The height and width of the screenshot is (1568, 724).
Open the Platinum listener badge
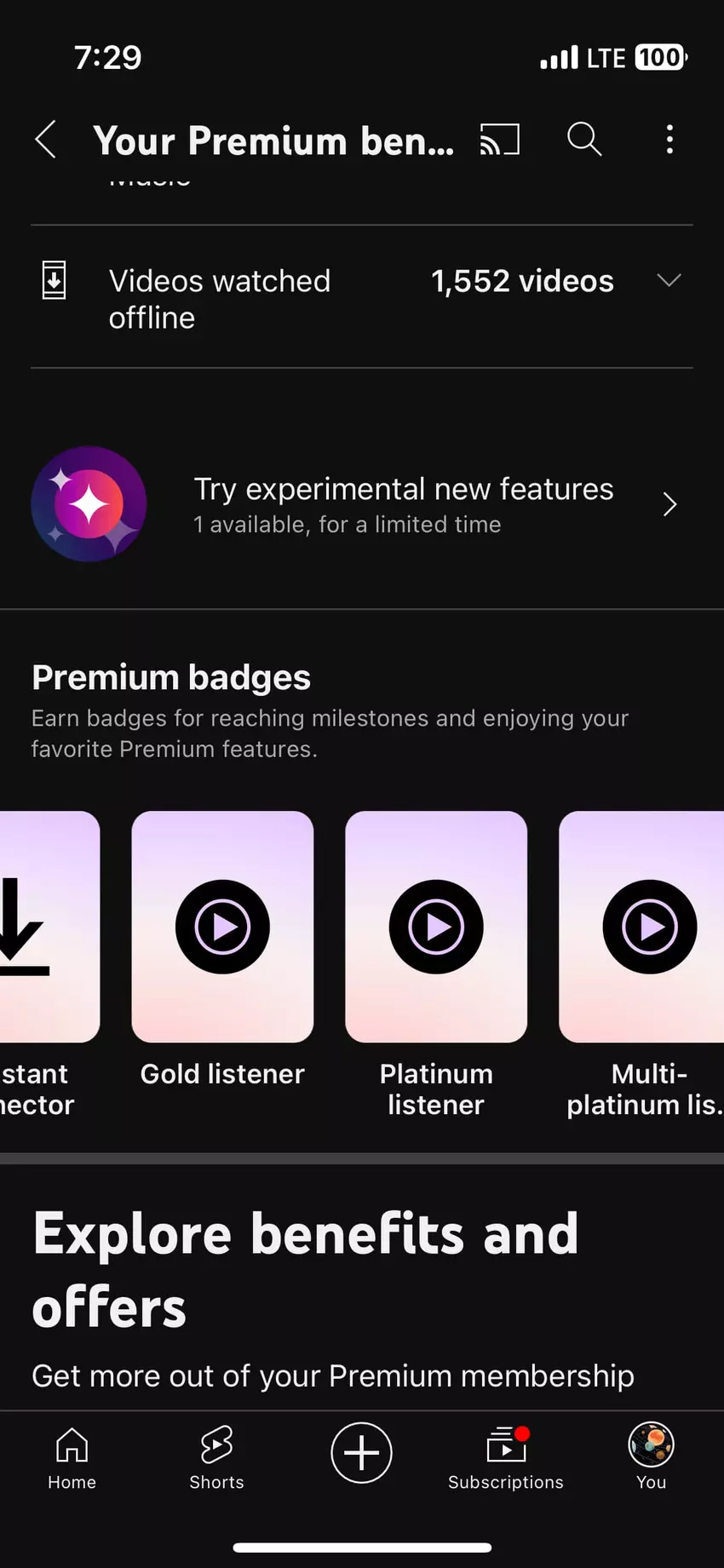pos(436,927)
